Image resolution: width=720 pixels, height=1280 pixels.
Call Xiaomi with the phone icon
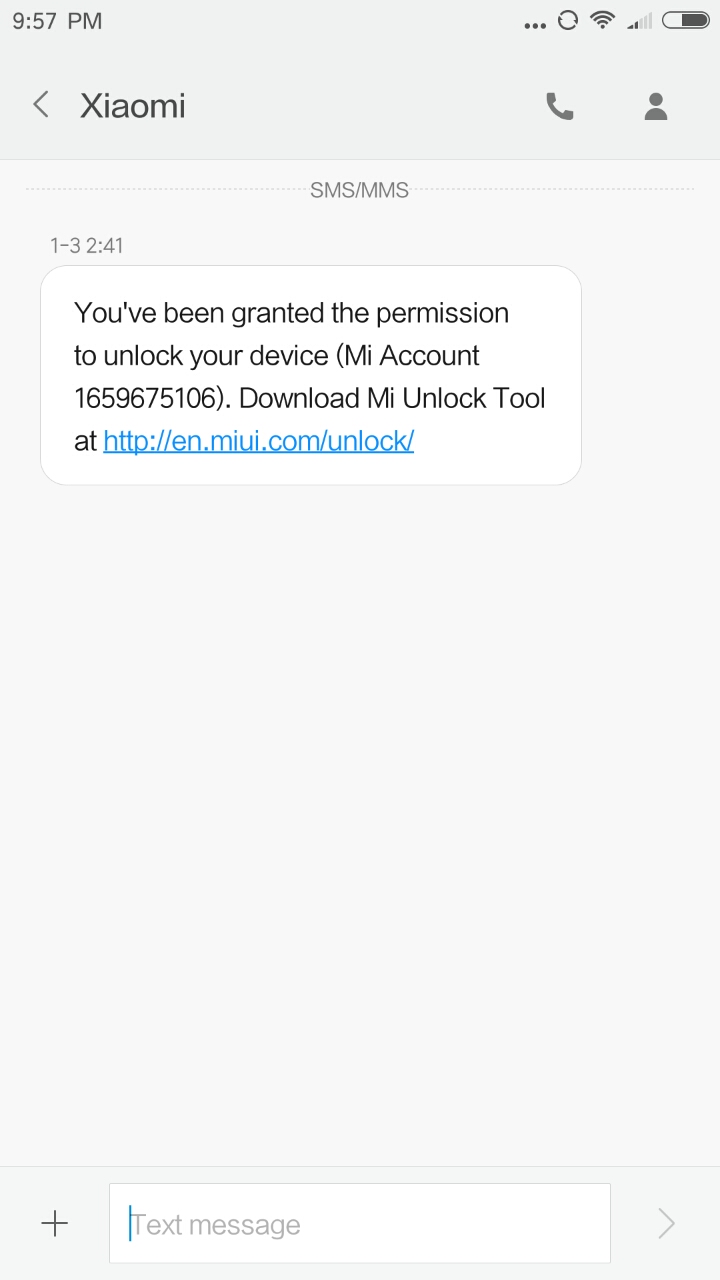(x=559, y=106)
